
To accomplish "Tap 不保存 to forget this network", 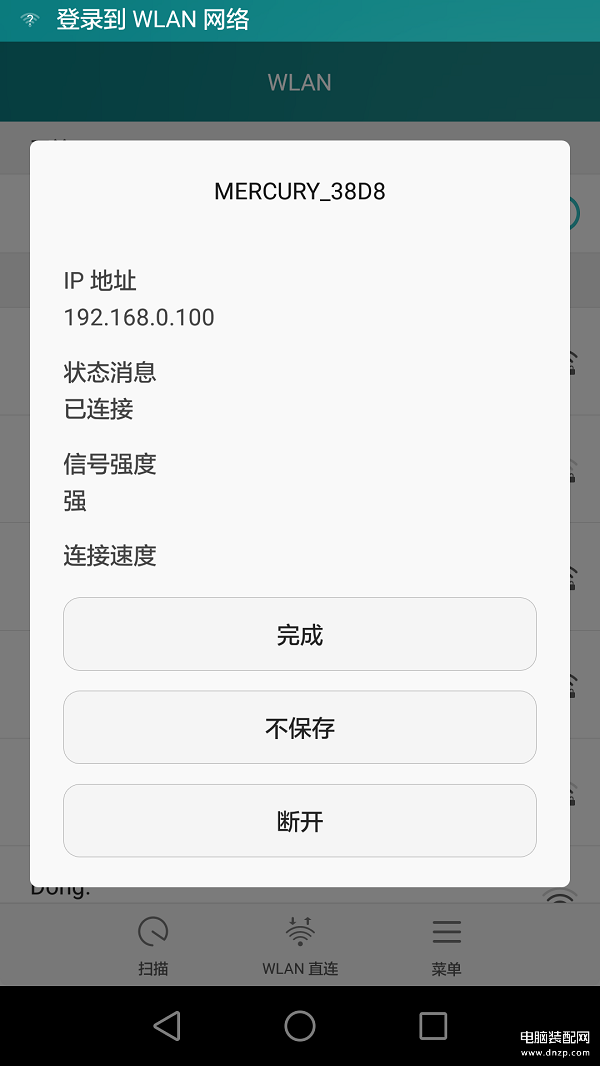I will 300,727.
